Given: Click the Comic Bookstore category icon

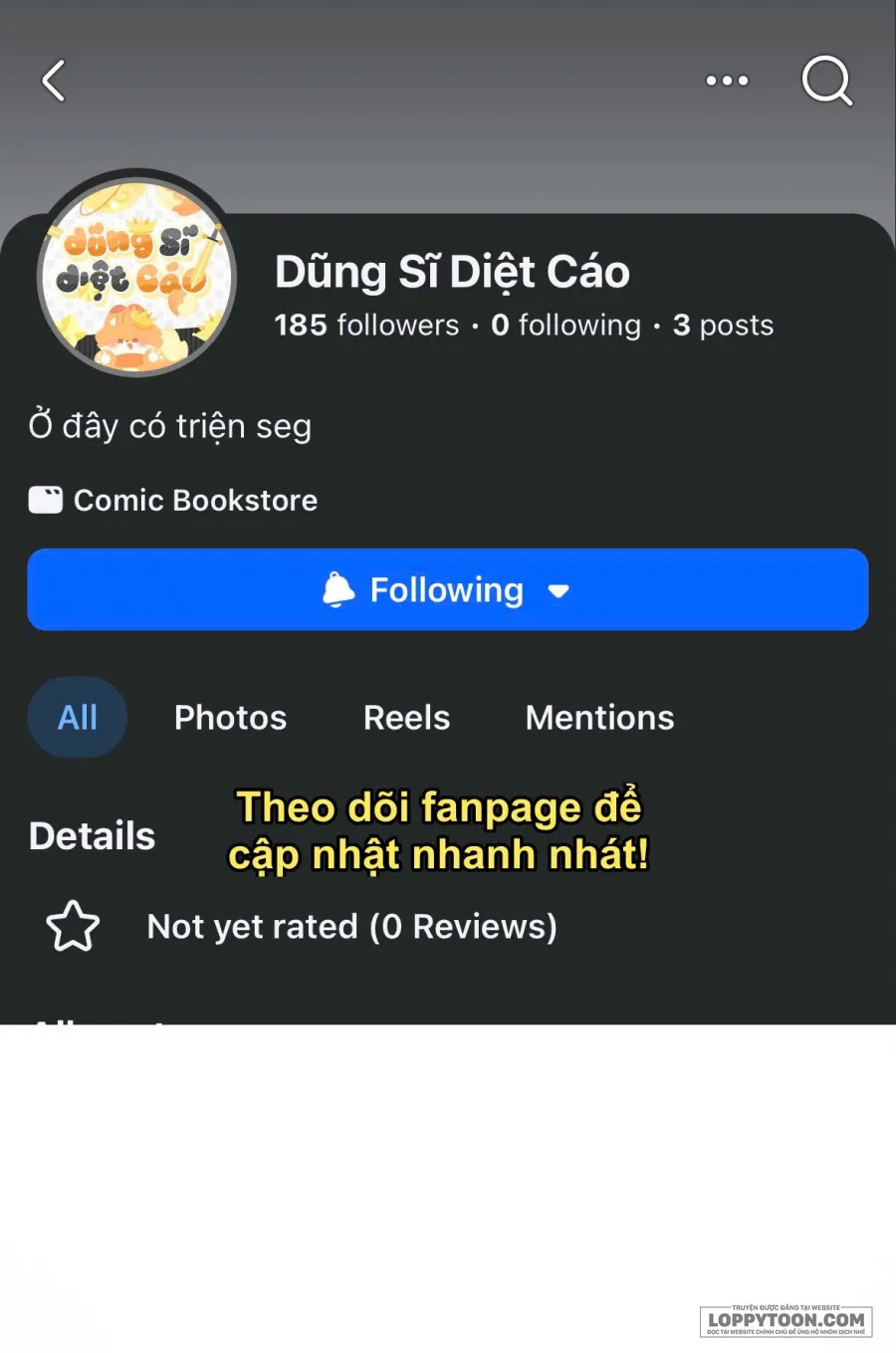Looking at the screenshot, I should (44, 500).
